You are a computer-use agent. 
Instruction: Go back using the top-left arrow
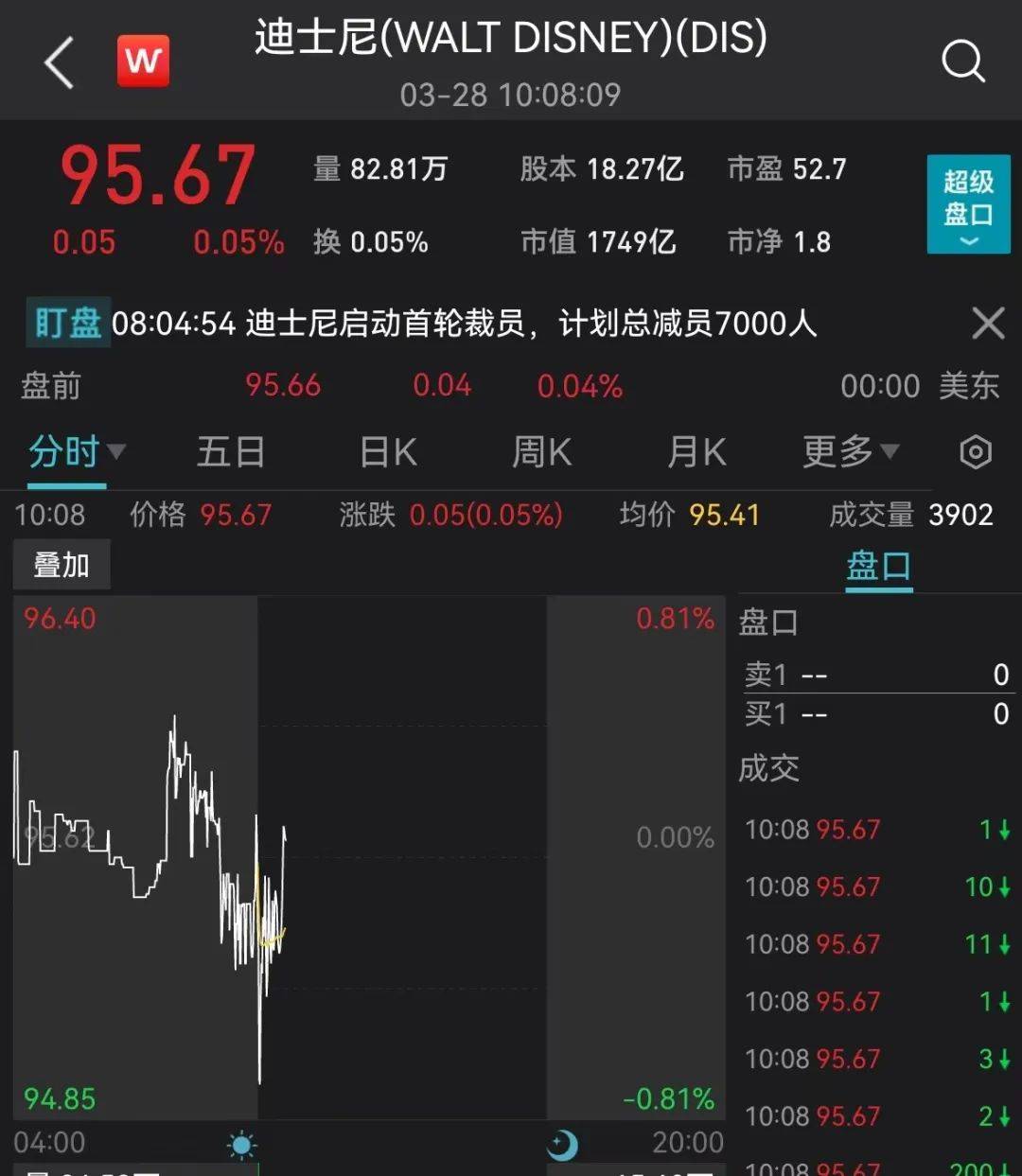click(59, 63)
